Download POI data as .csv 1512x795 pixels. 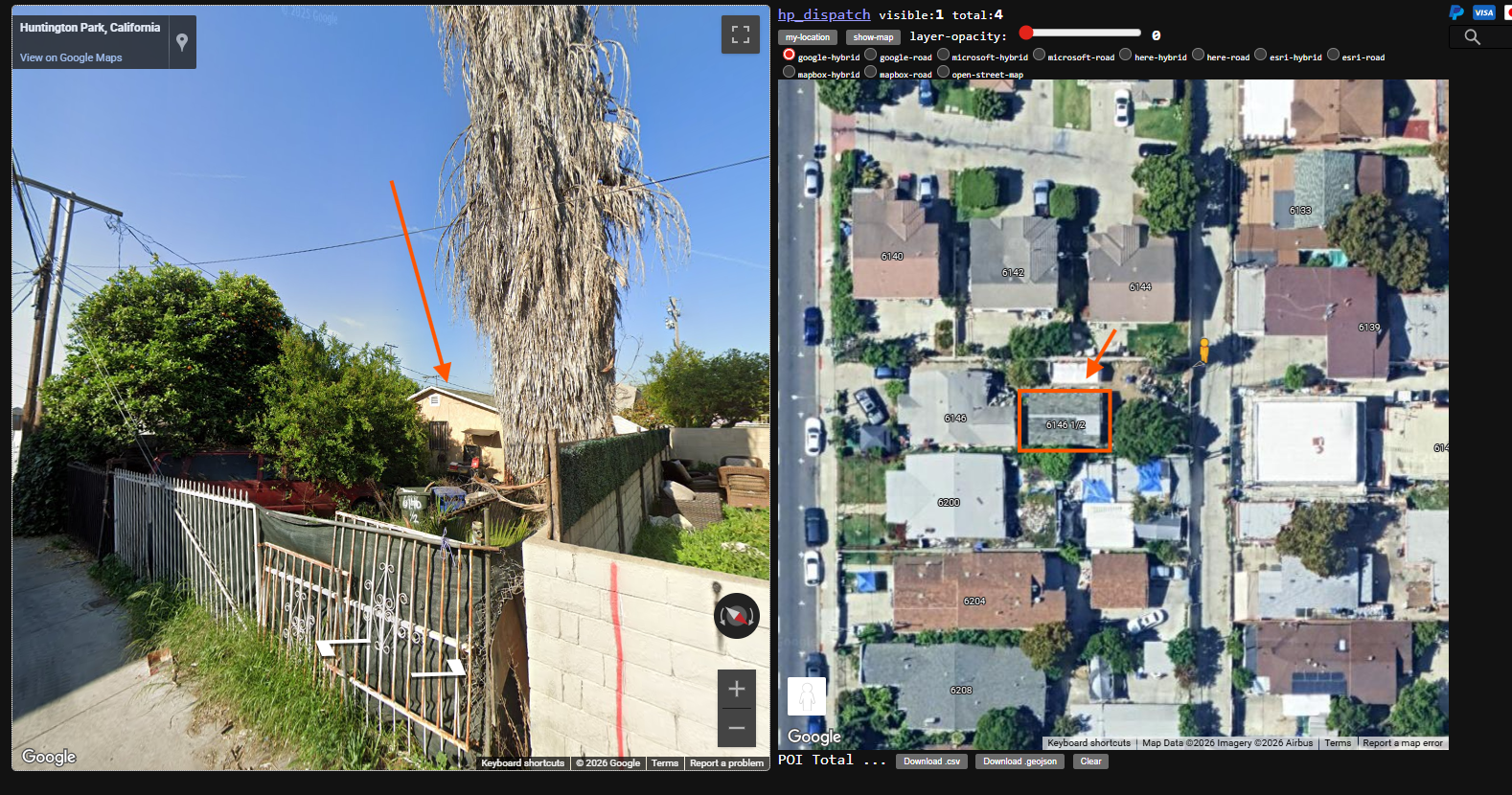[x=931, y=761]
